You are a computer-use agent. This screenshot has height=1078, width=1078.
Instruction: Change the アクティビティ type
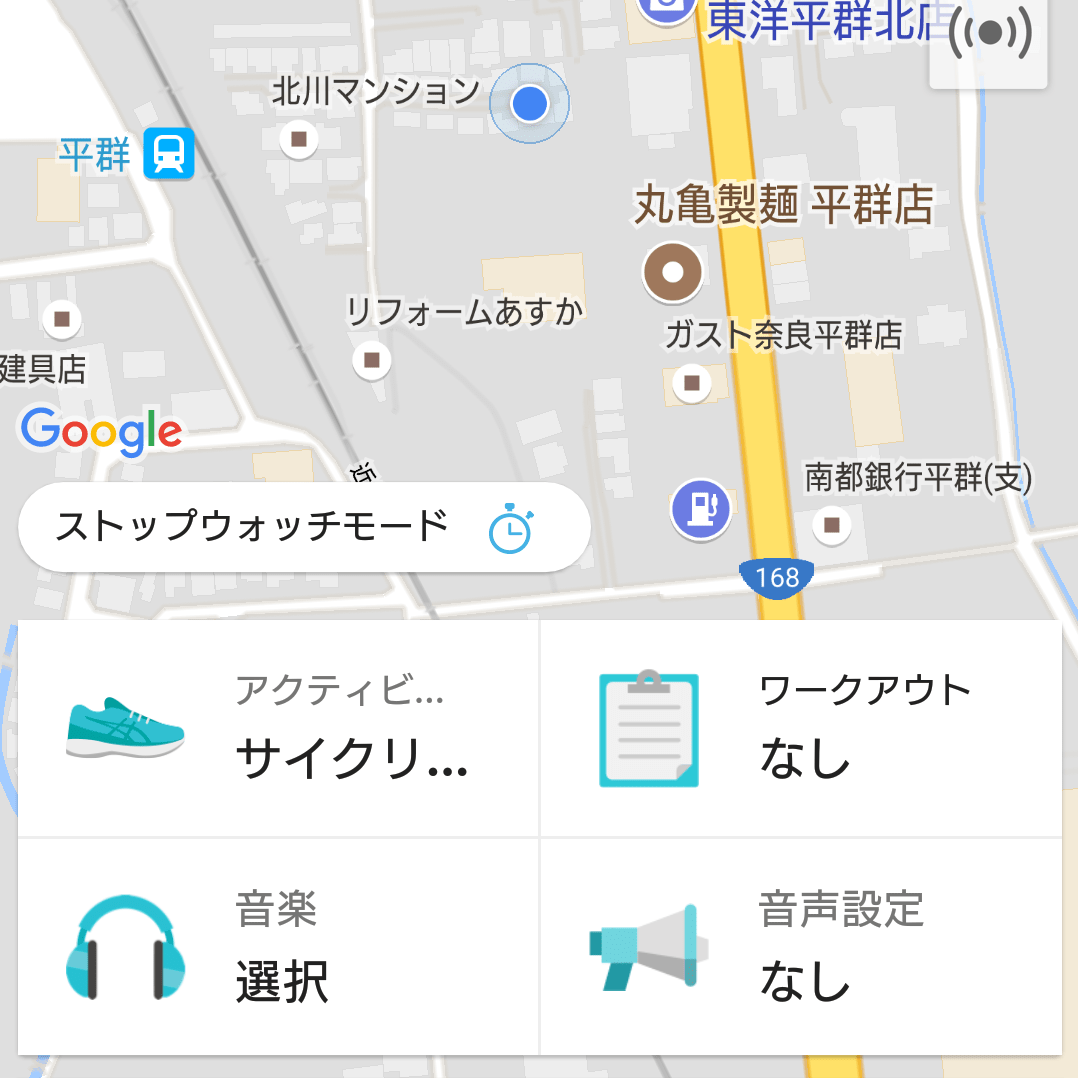coord(279,728)
